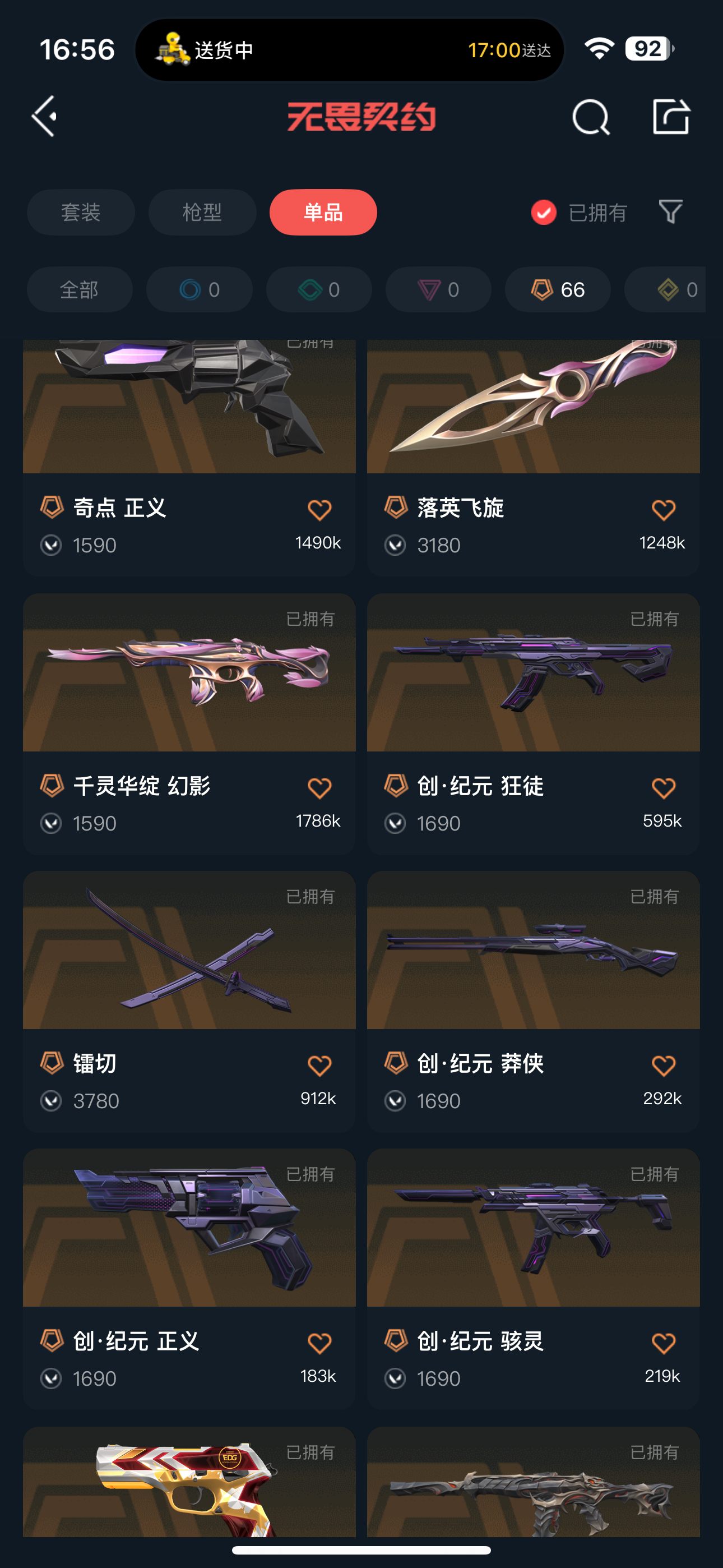Like the 落英飞旋 knife skin
The width and height of the screenshot is (723, 1568).
click(x=664, y=510)
